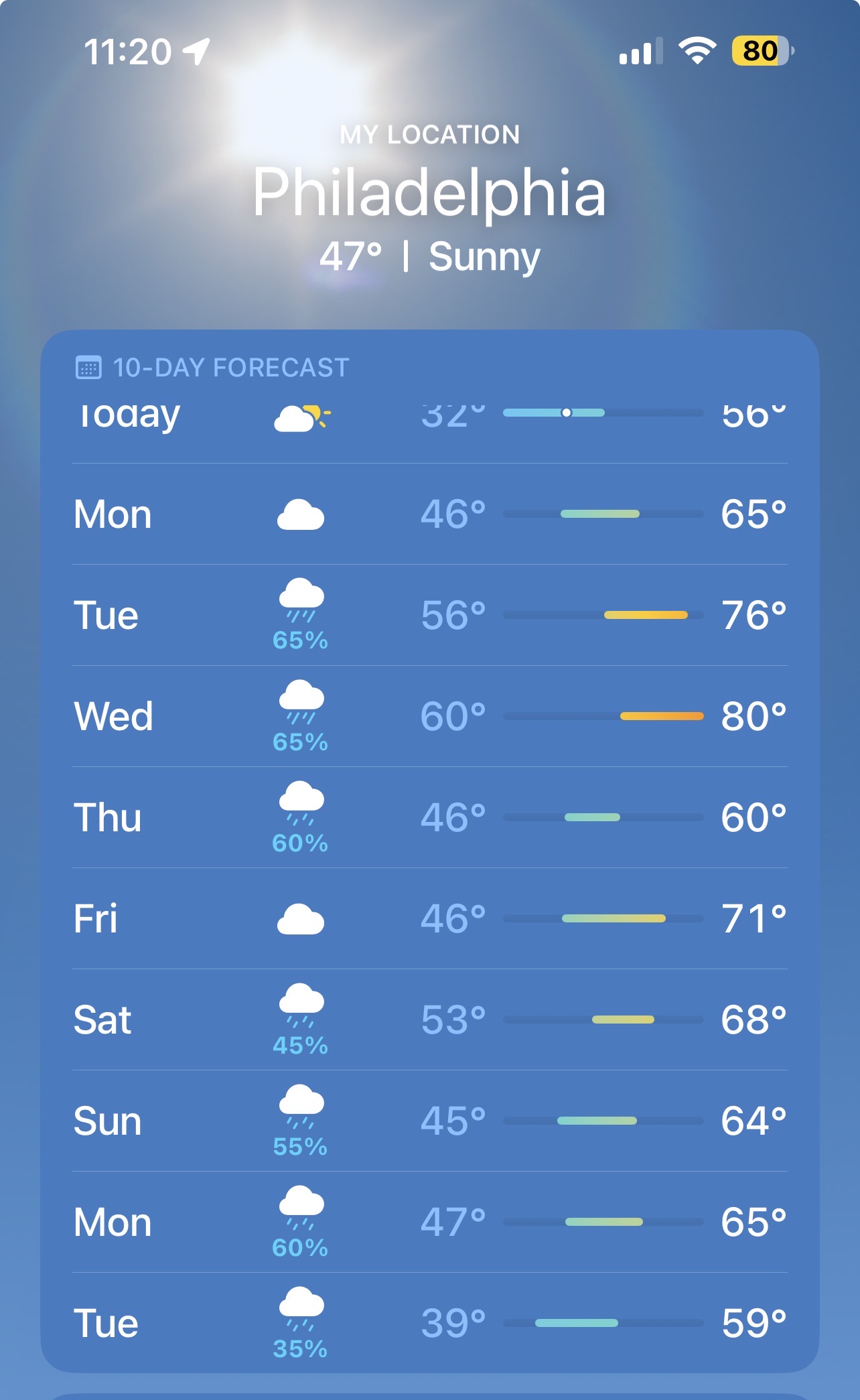This screenshot has width=860, height=1400.
Task: Open Today's forecast row
Action: coord(429,419)
